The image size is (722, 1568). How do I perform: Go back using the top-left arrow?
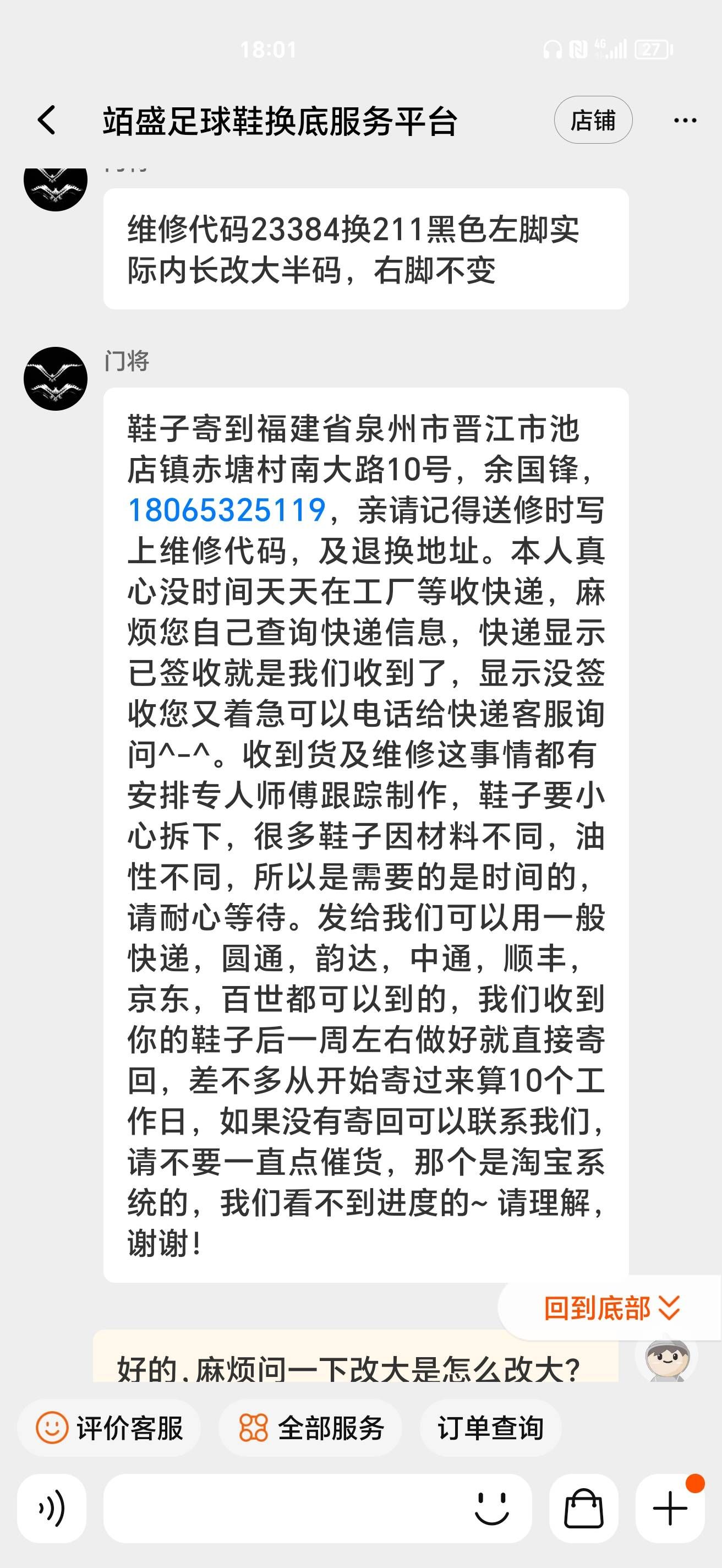46,120
